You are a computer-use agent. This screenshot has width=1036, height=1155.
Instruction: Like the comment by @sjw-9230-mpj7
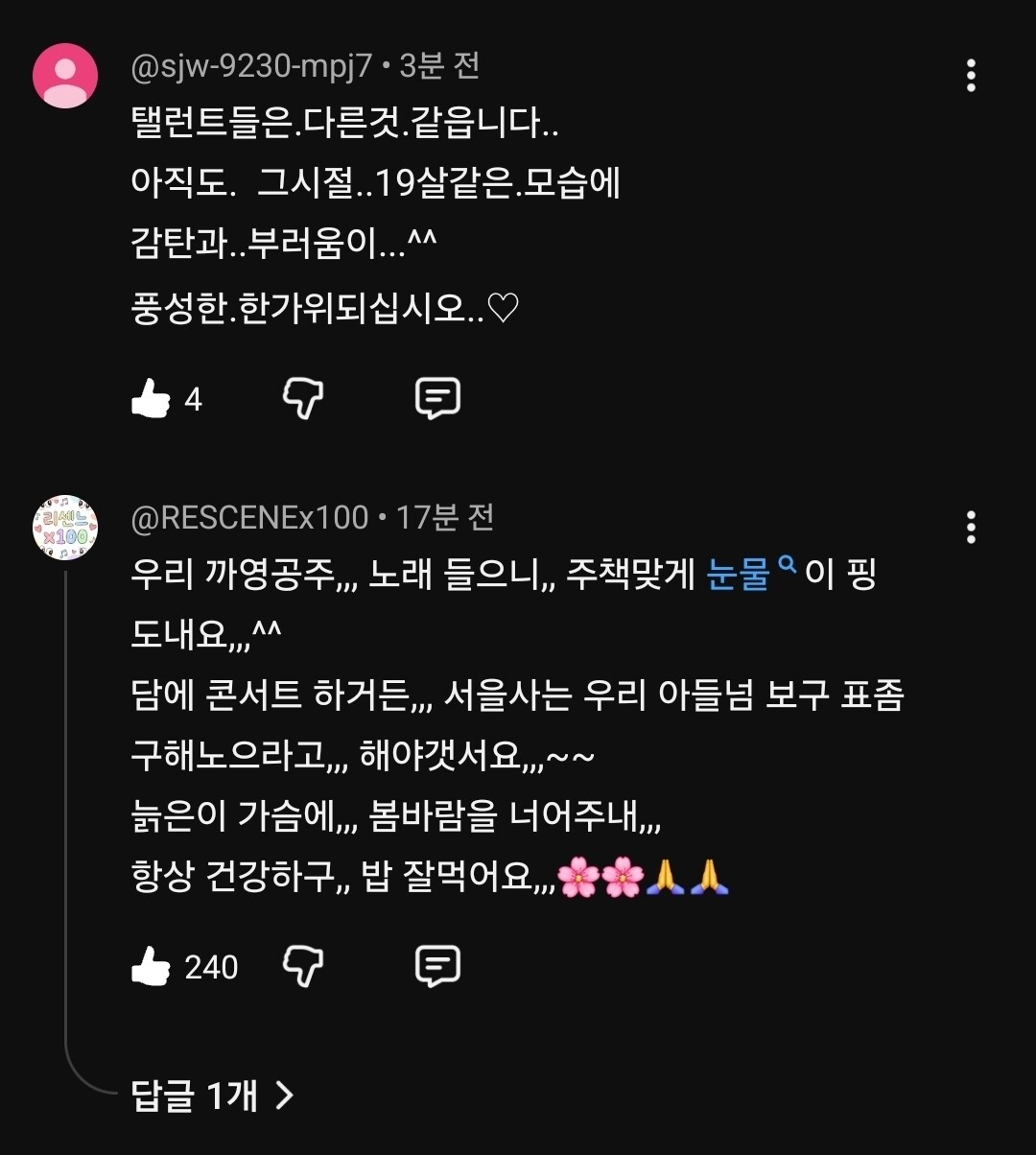[151, 398]
